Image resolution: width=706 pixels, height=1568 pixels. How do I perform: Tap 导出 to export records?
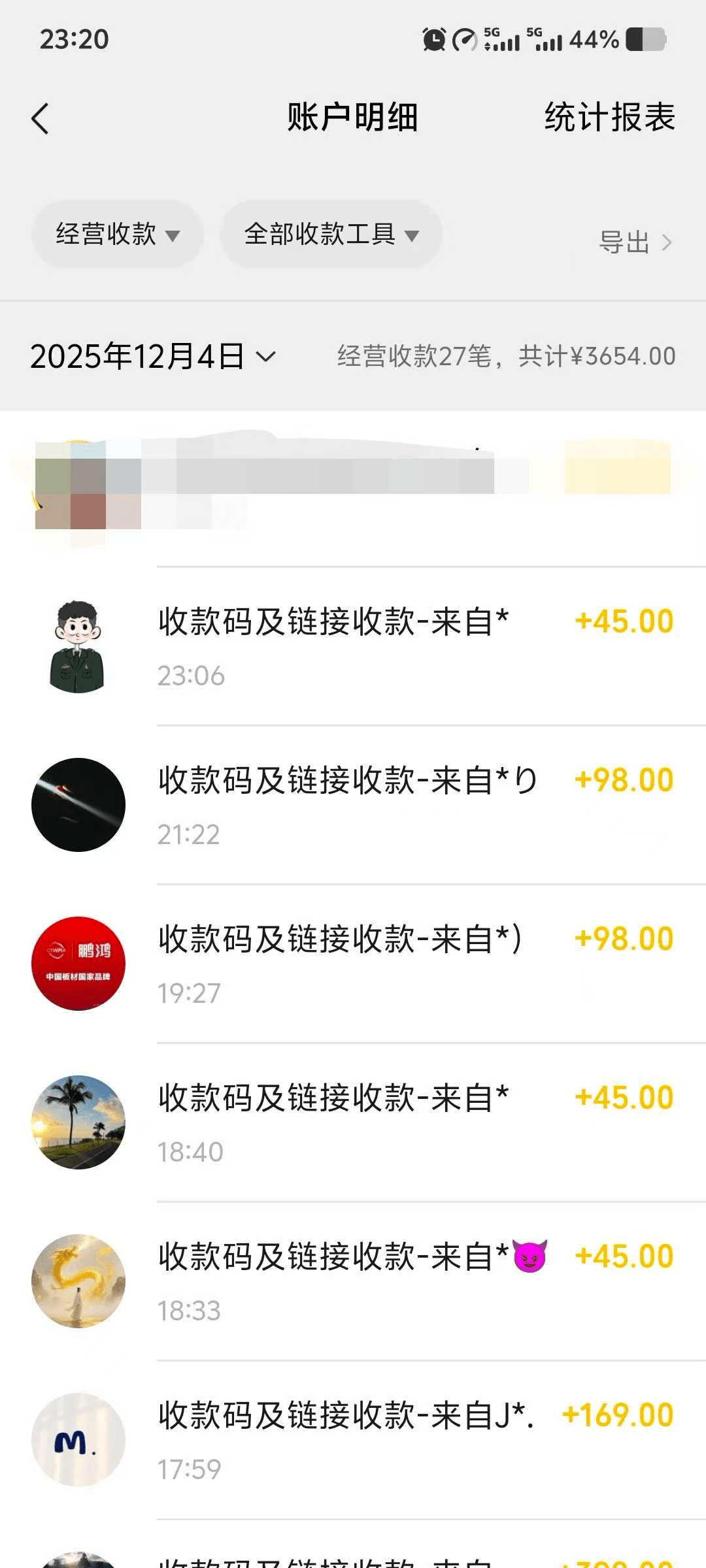point(634,242)
